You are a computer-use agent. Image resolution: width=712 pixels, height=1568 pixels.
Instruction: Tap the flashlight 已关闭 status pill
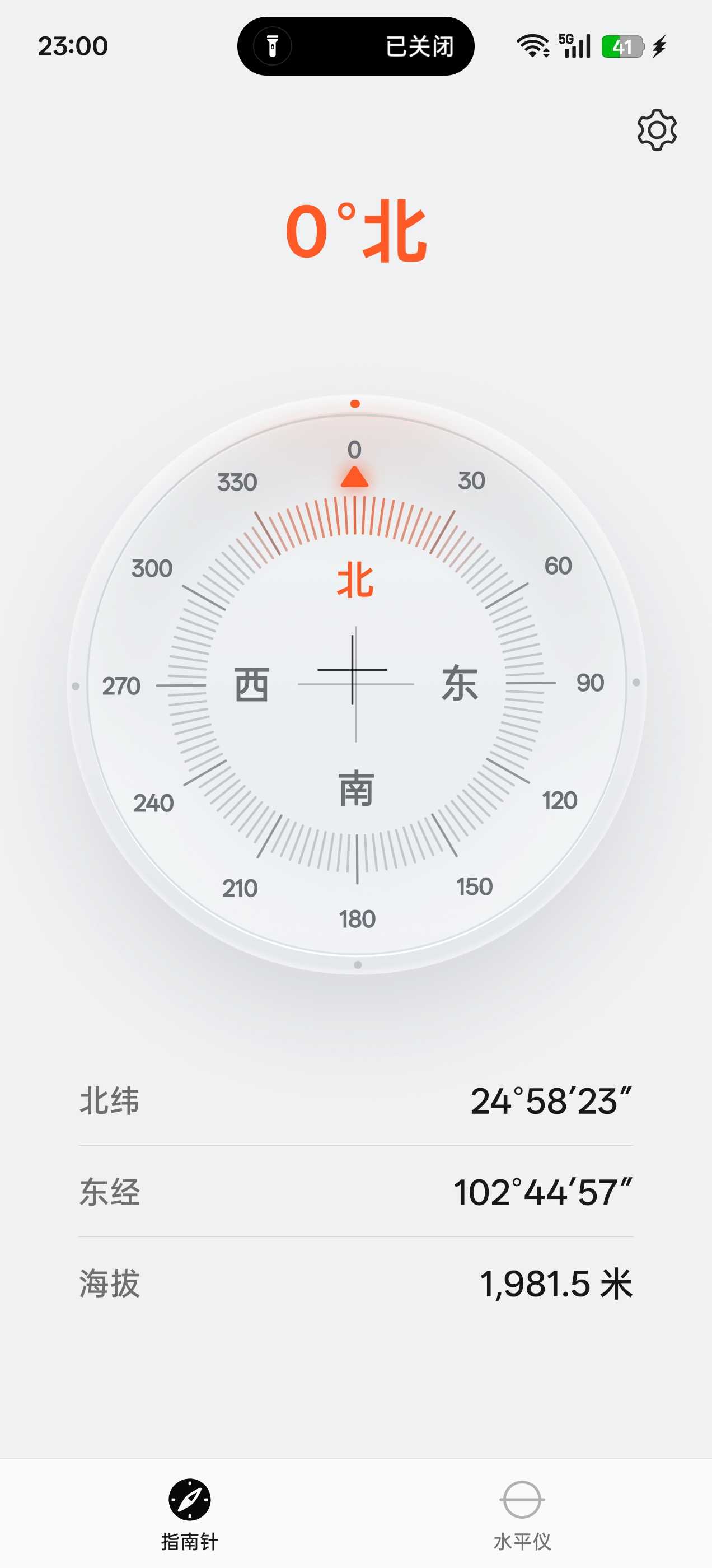click(x=355, y=46)
